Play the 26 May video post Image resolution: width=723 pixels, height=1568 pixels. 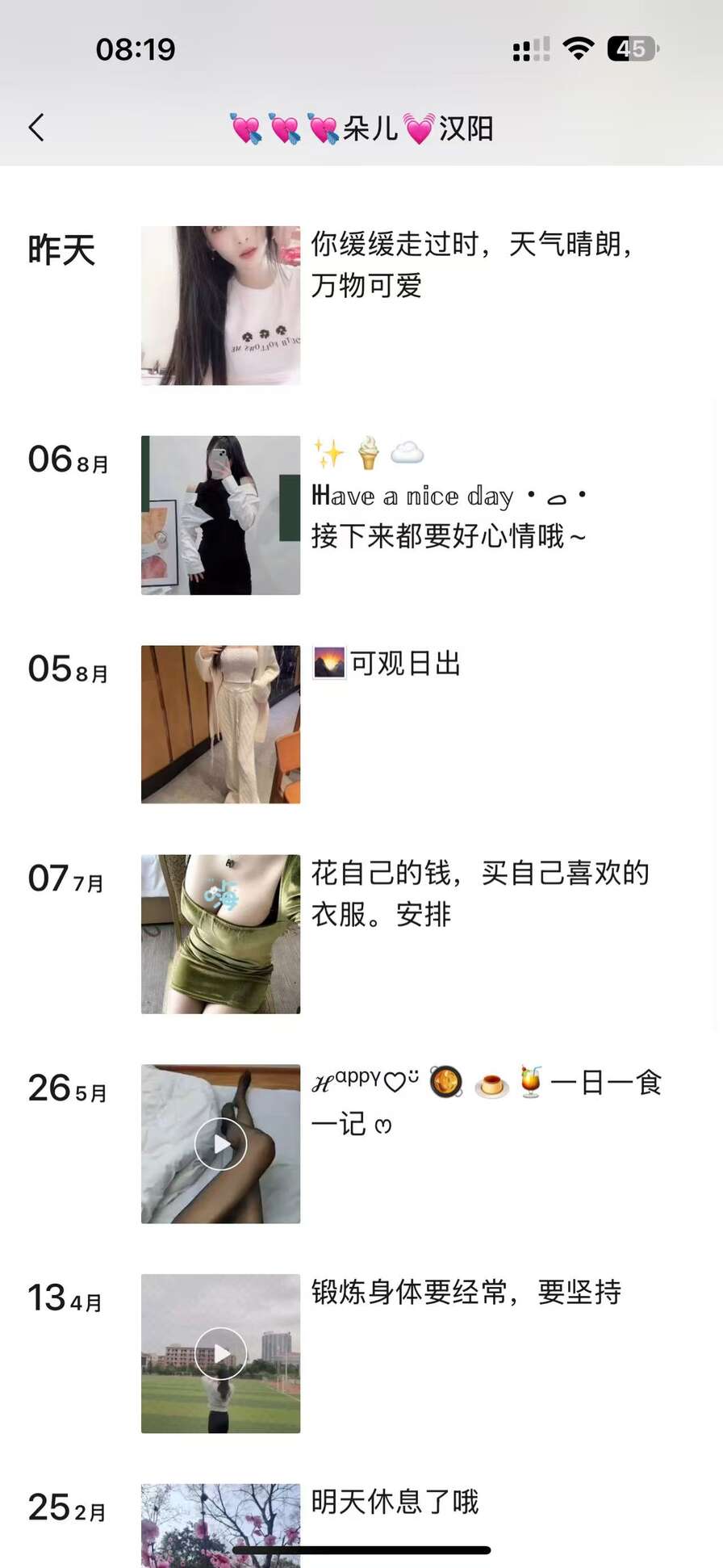220,1143
